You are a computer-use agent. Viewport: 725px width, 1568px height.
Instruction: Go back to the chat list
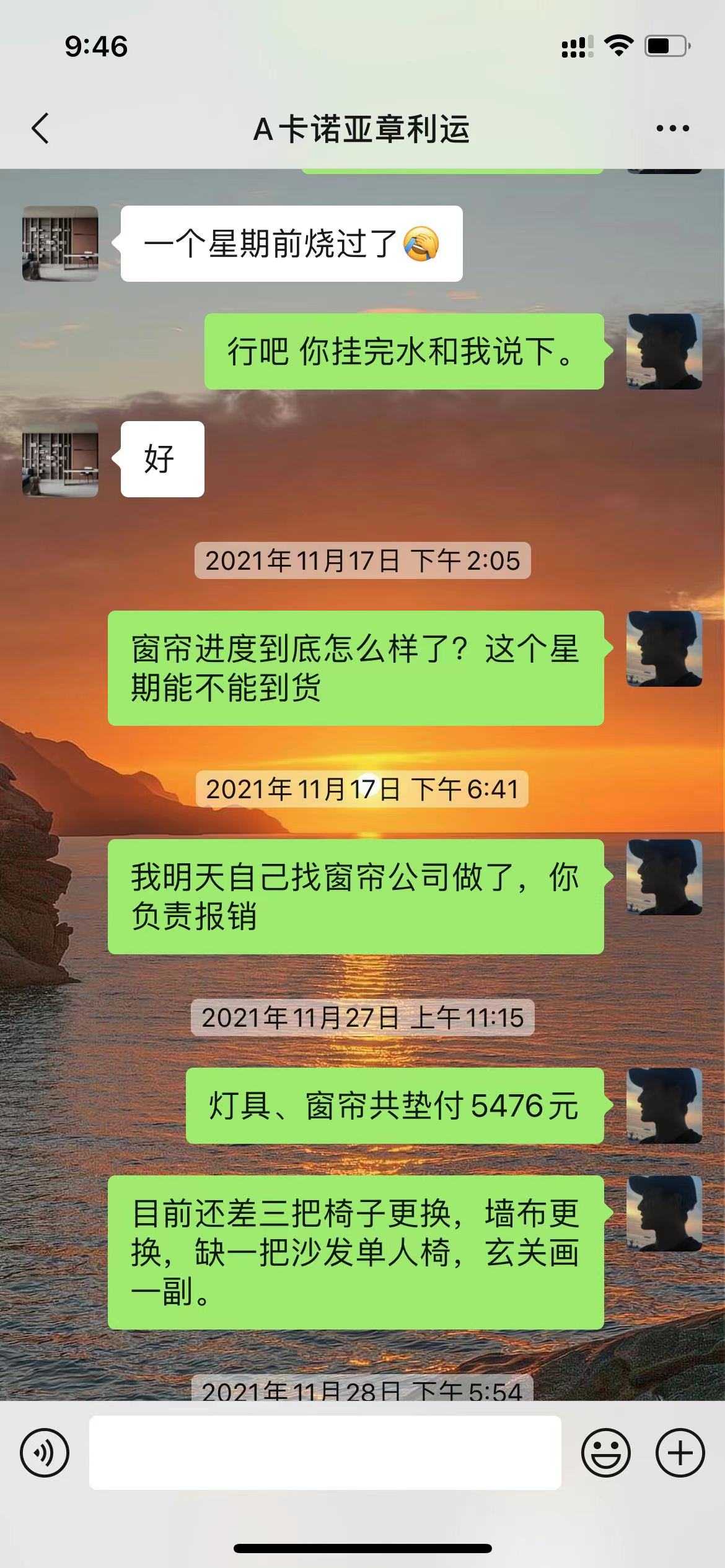click(41, 129)
